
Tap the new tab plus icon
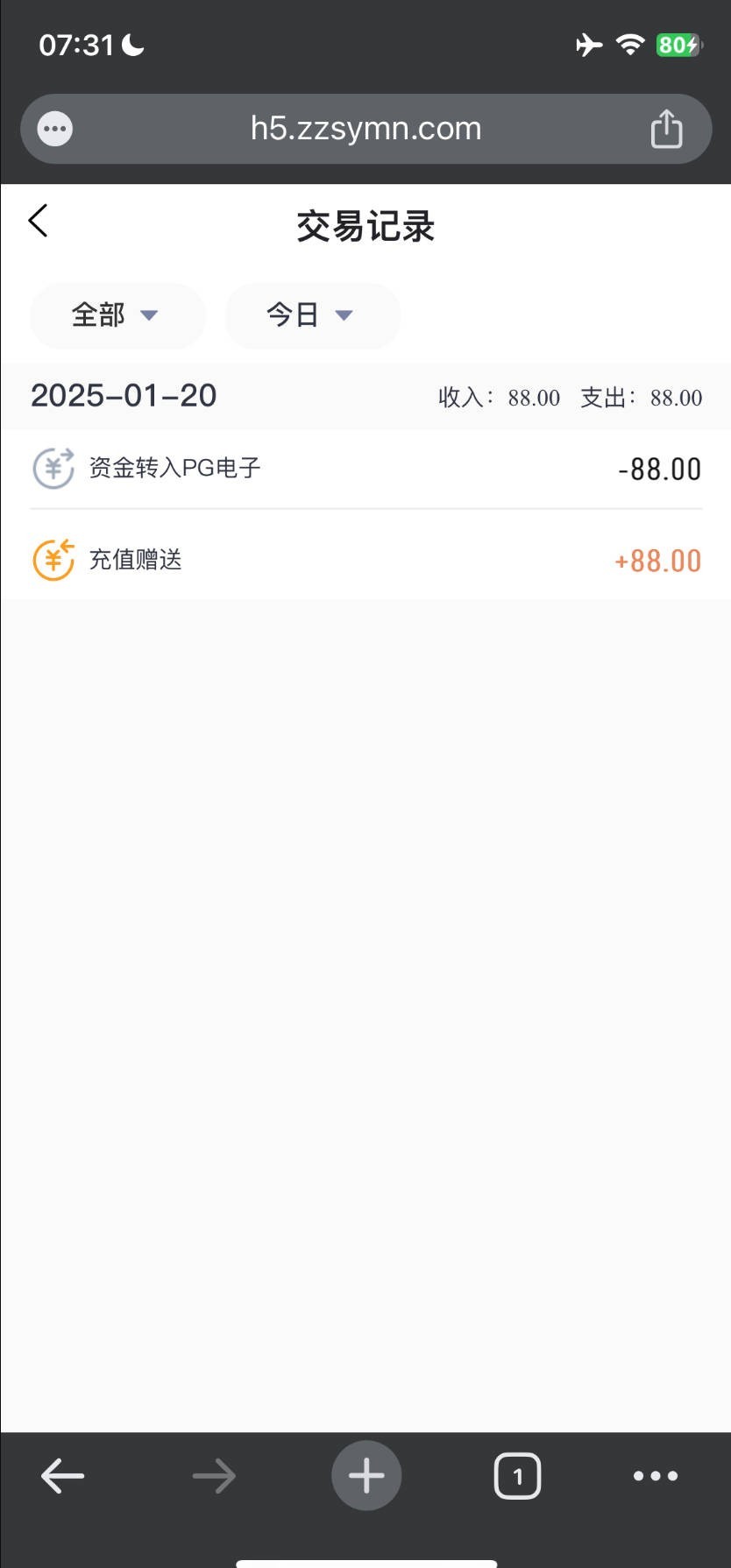[x=365, y=1475]
